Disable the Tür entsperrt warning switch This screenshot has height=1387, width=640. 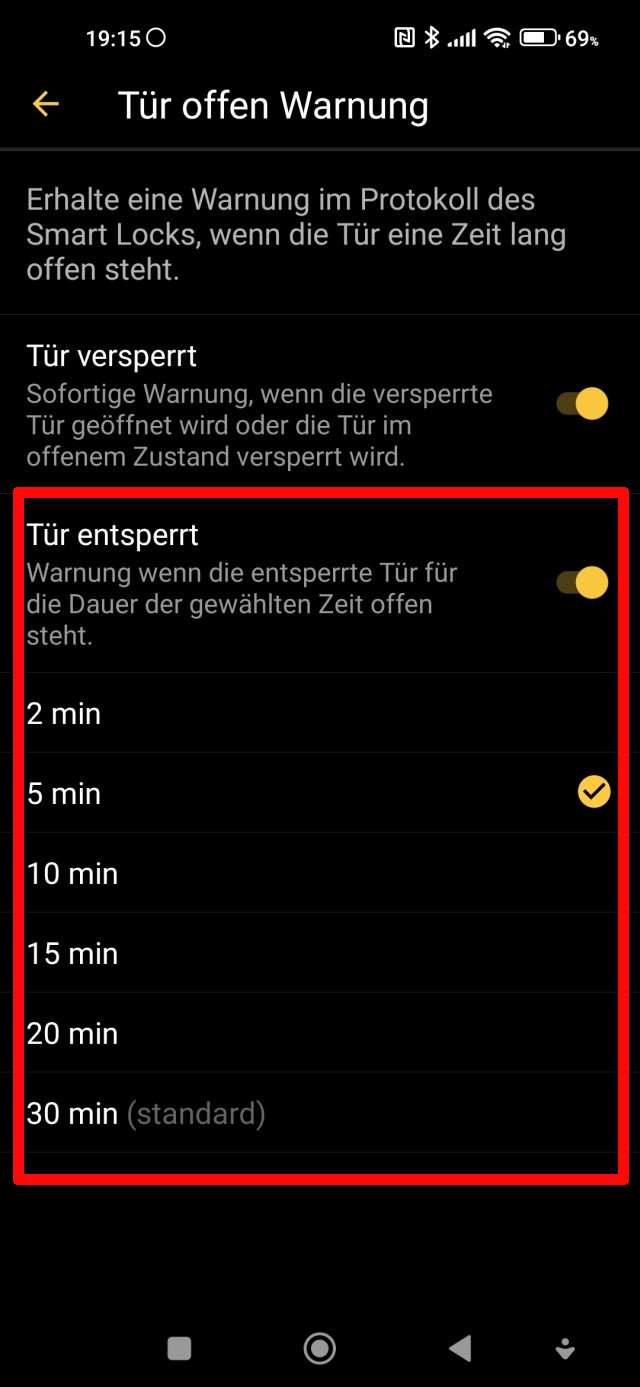tap(582, 582)
